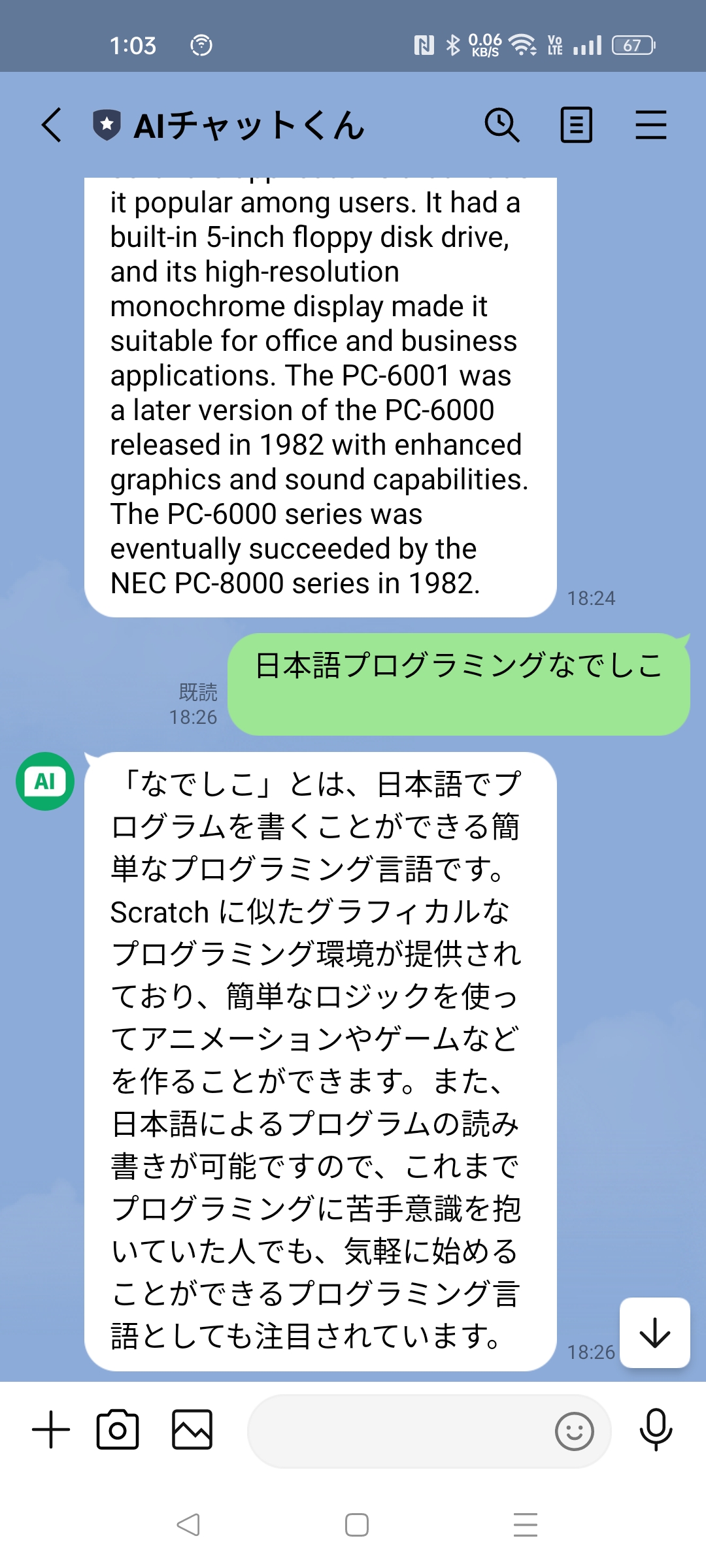The width and height of the screenshot is (706, 1568).
Task: Search within this chat
Action: (502, 125)
